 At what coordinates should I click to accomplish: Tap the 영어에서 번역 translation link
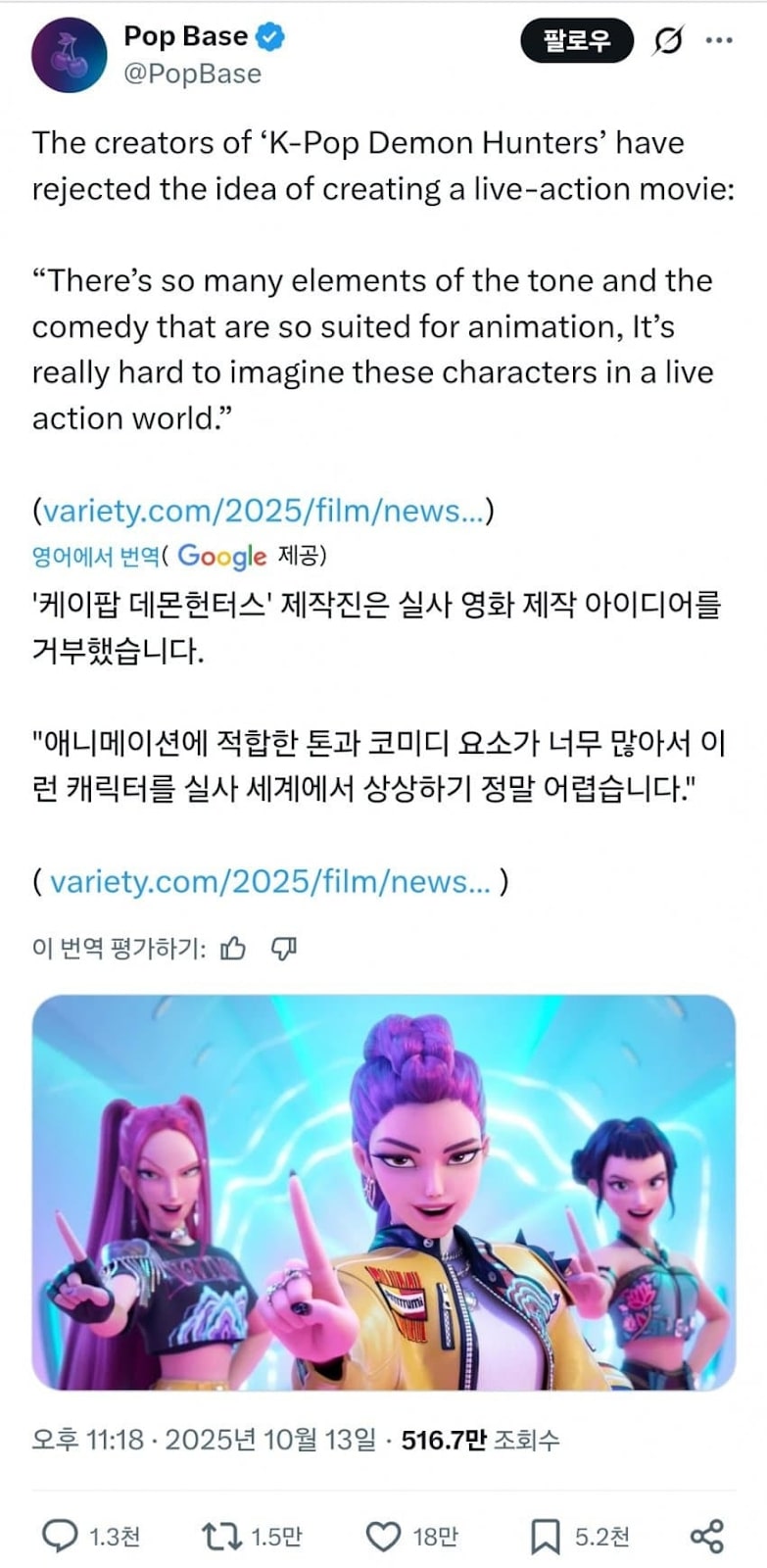coord(95,557)
